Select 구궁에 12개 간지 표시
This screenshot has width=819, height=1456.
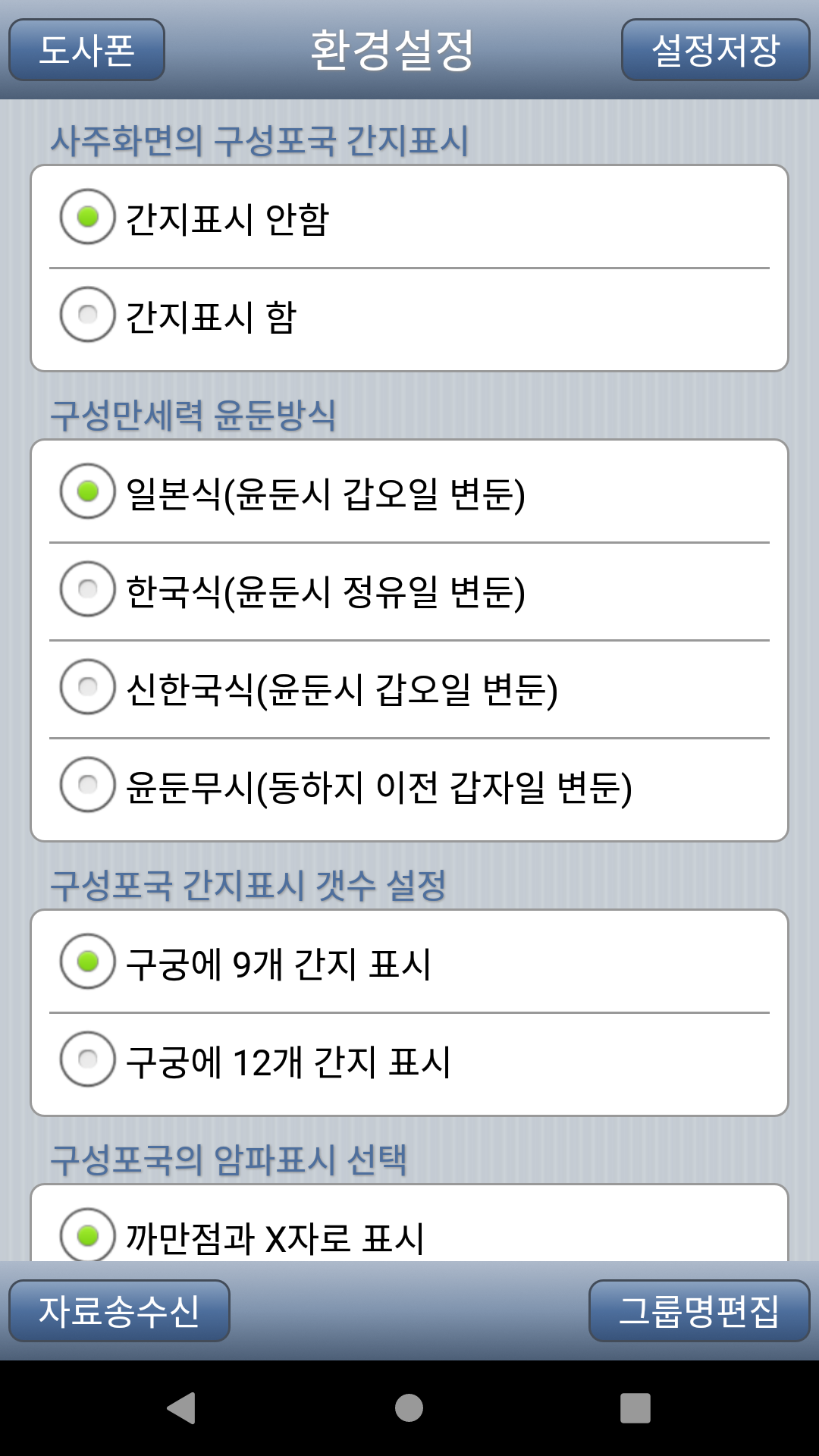point(88,1059)
